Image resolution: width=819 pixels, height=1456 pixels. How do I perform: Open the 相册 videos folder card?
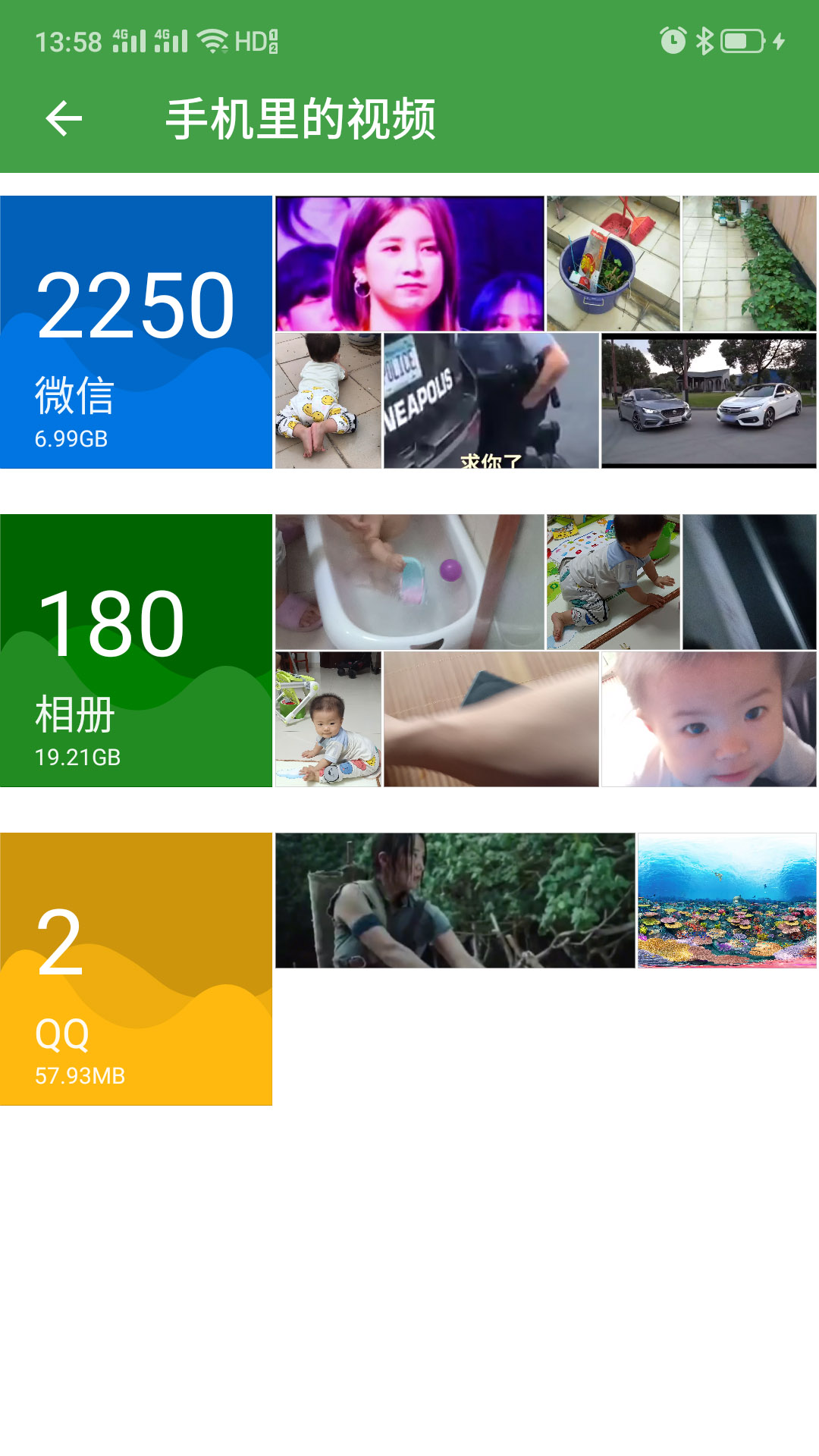click(x=136, y=651)
